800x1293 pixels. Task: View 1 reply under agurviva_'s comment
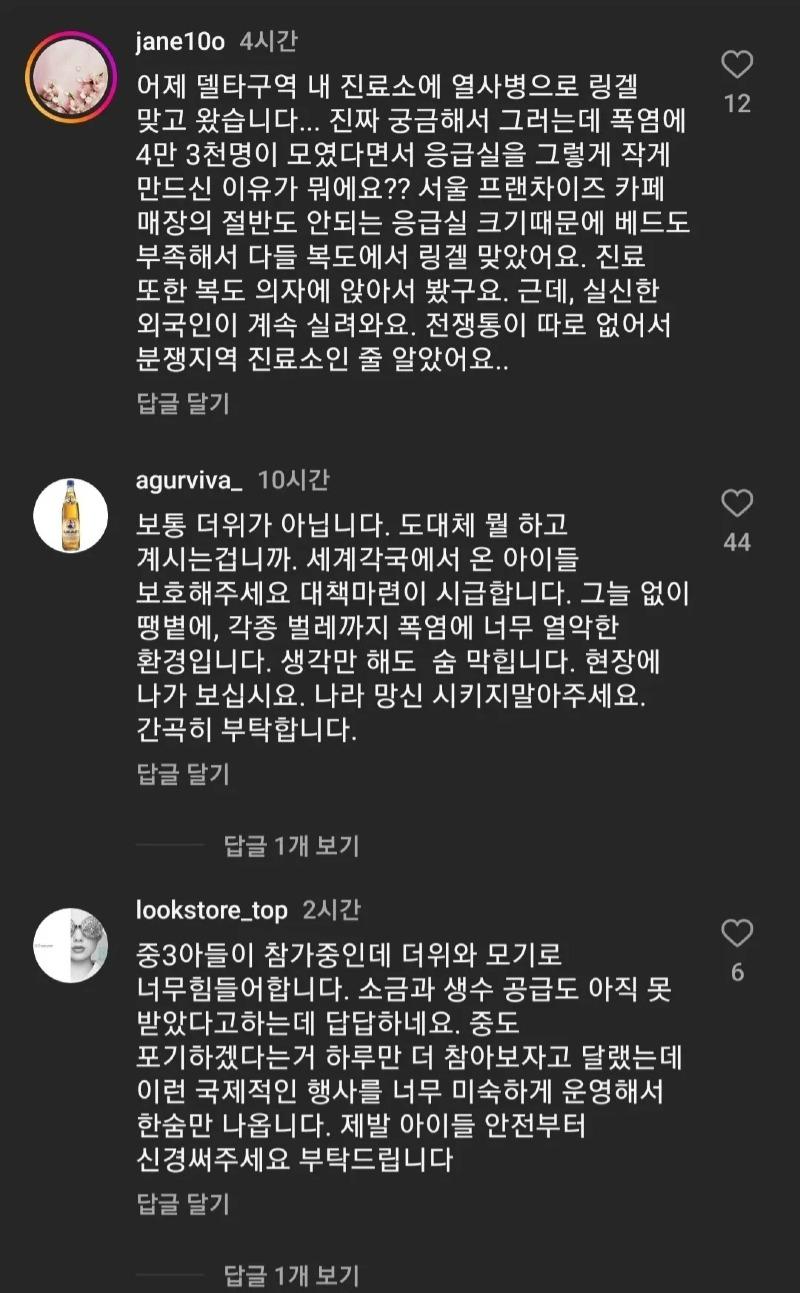(x=291, y=846)
